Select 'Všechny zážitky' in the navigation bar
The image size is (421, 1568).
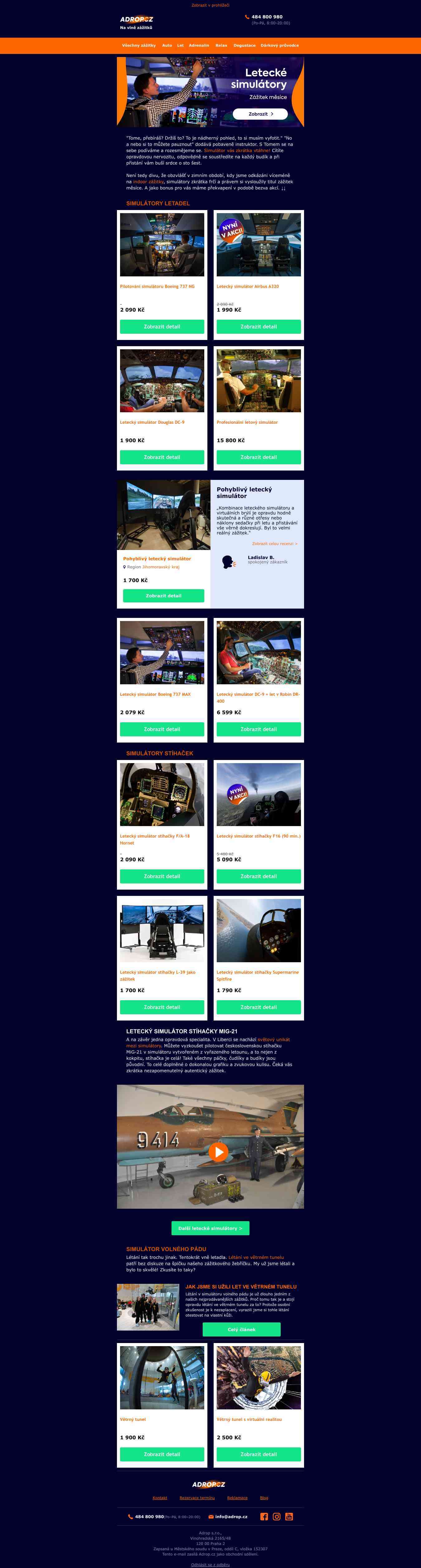click(139, 46)
